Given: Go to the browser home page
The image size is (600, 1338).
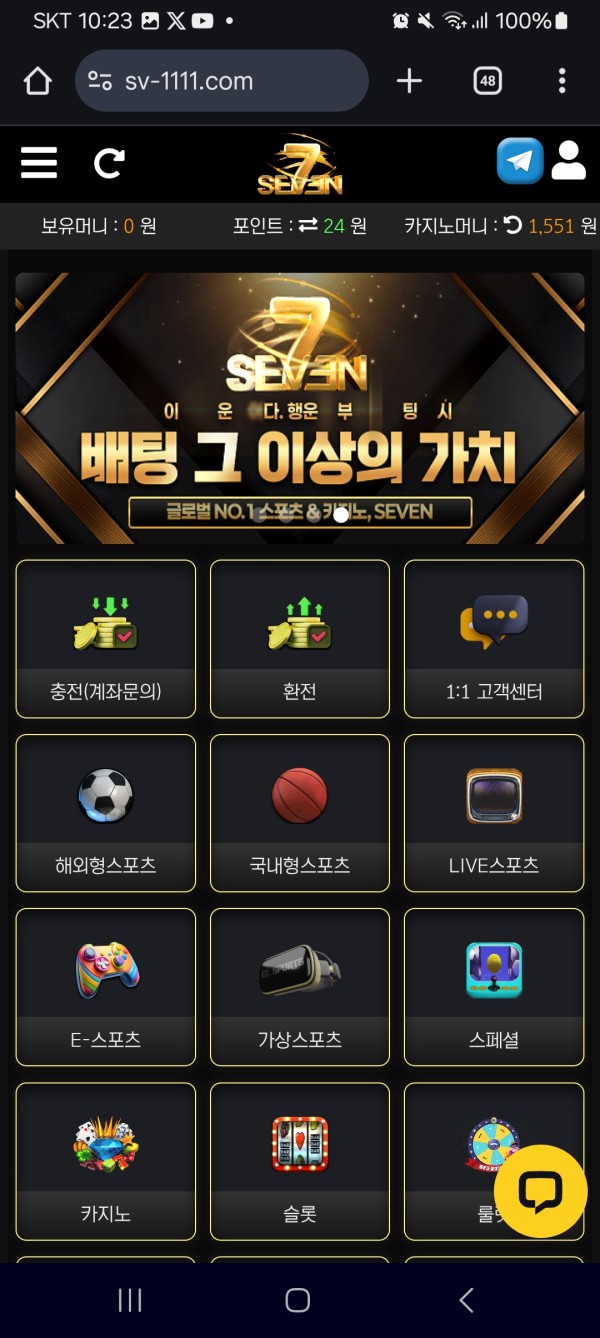Looking at the screenshot, I should tap(37, 81).
